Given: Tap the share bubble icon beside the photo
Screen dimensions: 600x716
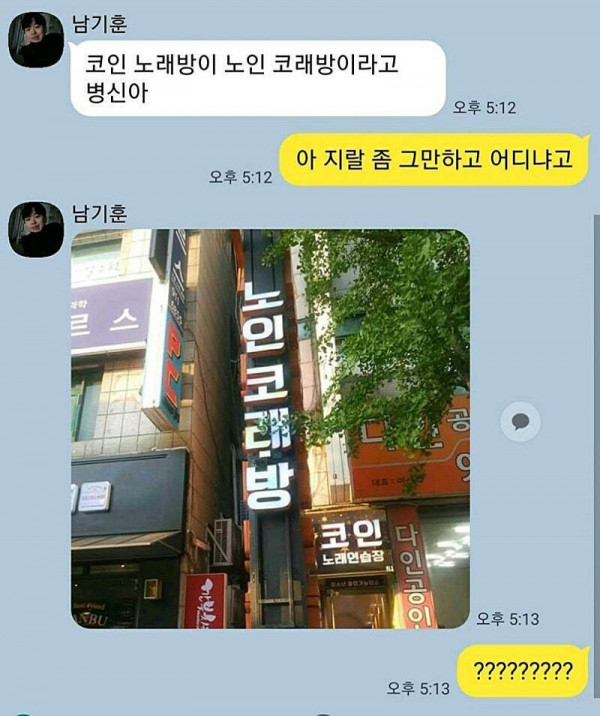Looking at the screenshot, I should [x=520, y=421].
